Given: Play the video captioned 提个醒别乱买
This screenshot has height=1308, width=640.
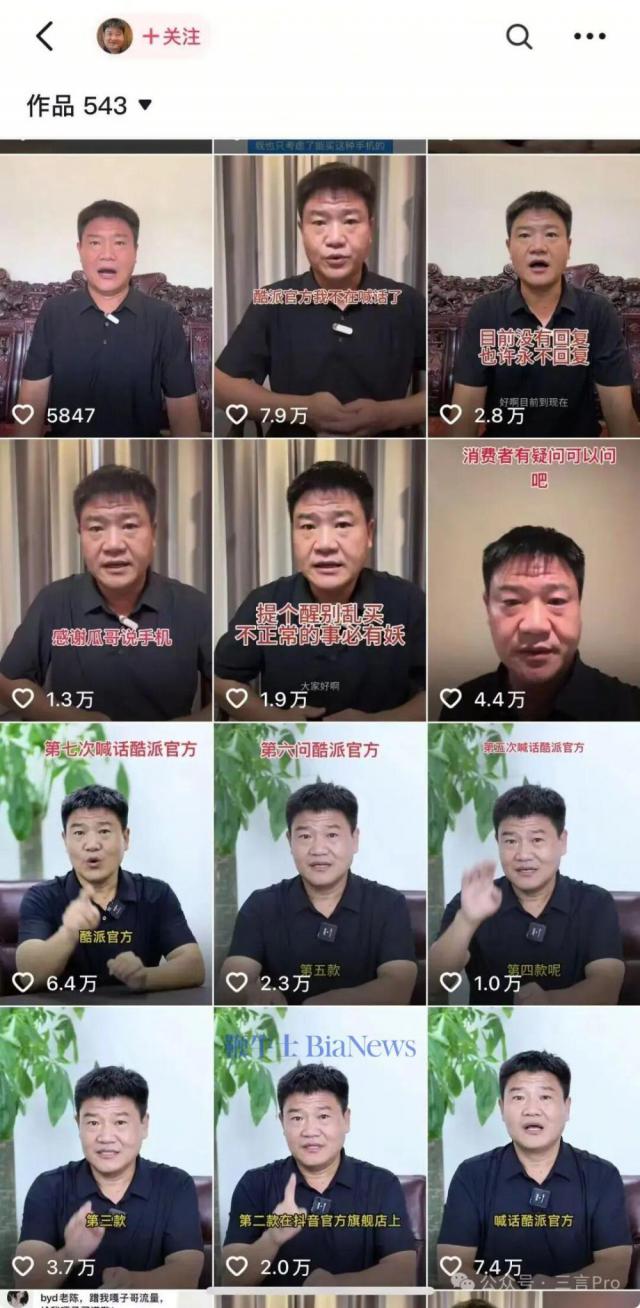Looking at the screenshot, I should [x=320, y=580].
